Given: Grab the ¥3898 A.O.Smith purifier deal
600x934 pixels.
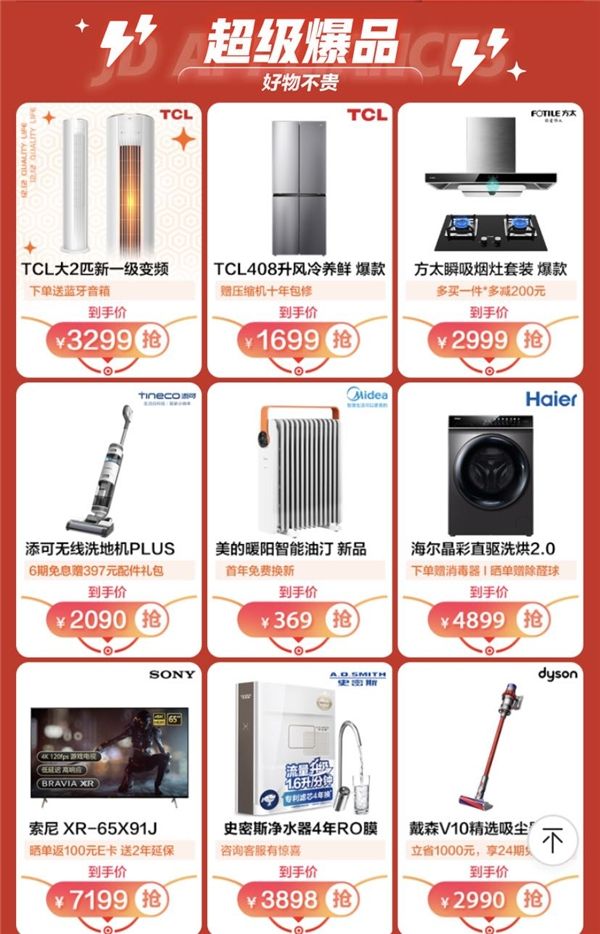Looking at the screenshot, I should click(x=342, y=900).
